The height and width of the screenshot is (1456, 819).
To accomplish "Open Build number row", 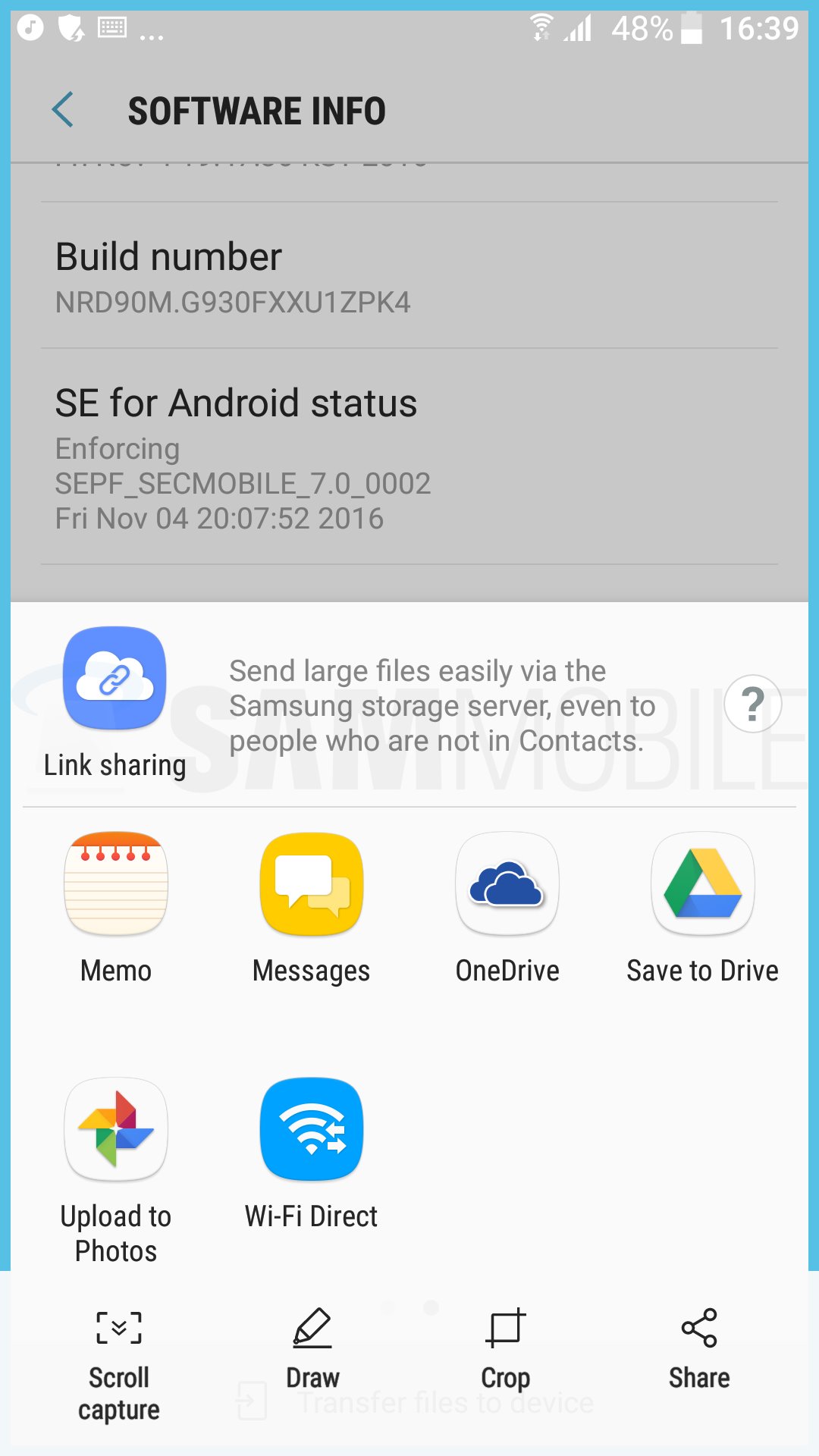I will (409, 276).
